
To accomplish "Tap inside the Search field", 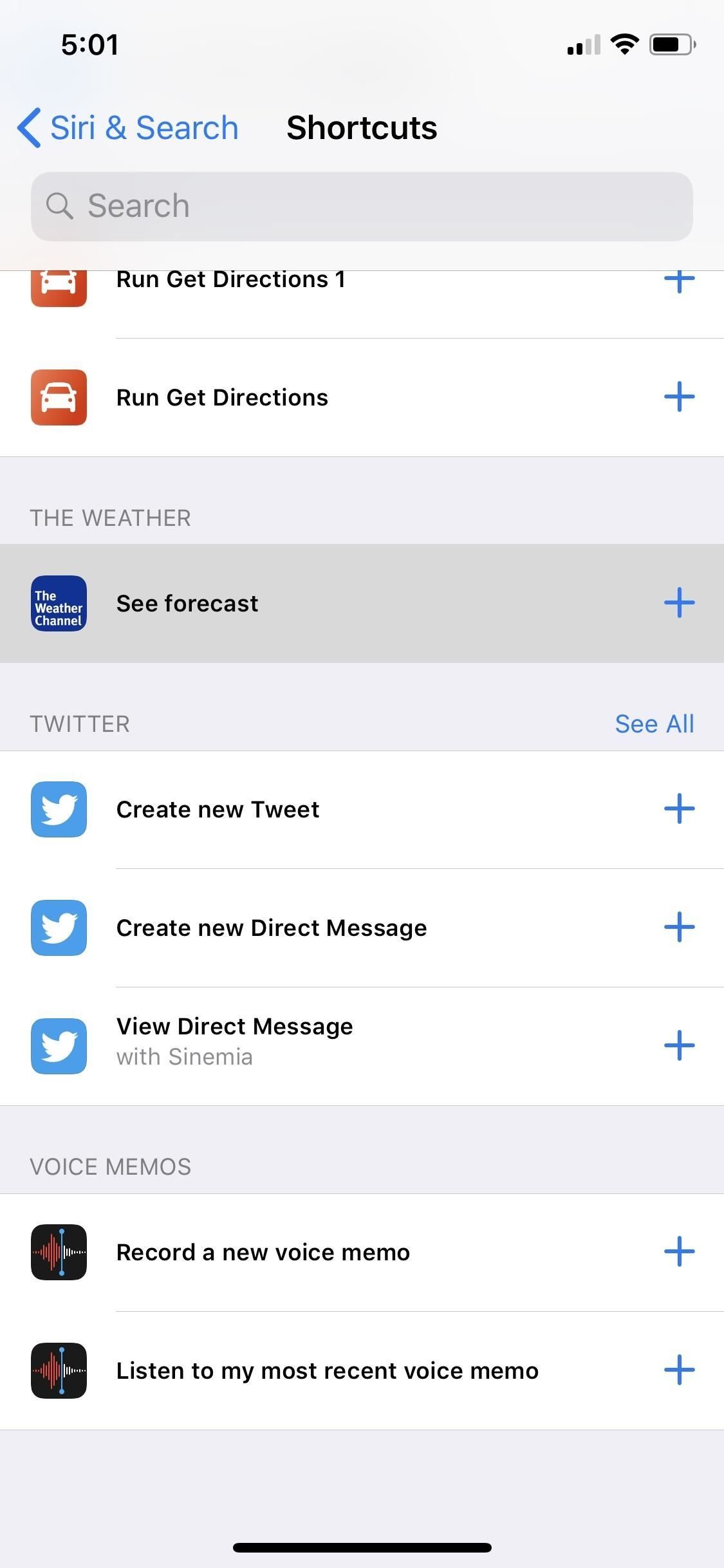I will [x=362, y=206].
